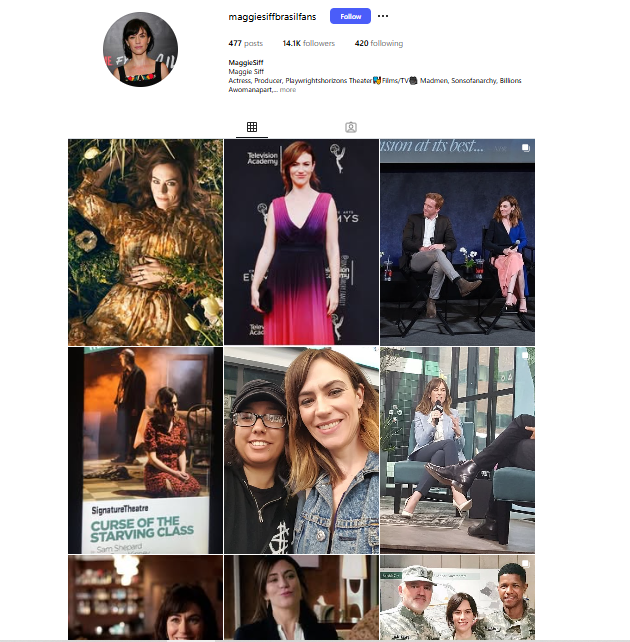630x642 pixels.
Task: Switch to the tagged photos tab
Action: pos(351,127)
